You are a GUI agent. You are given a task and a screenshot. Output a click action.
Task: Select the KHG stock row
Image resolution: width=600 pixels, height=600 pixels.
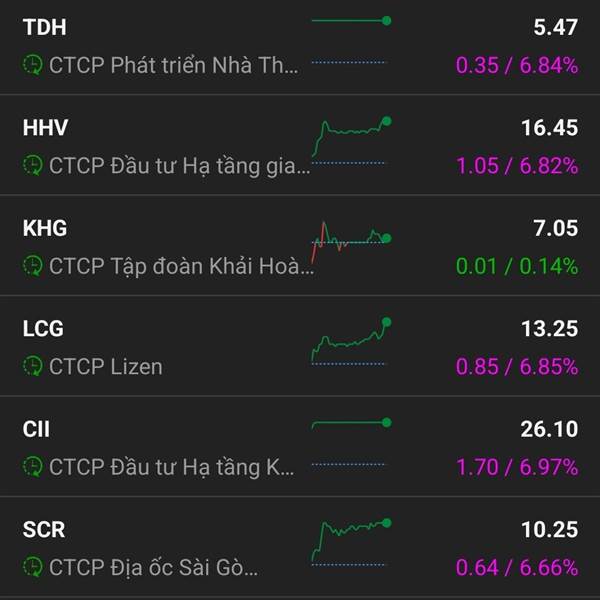click(x=300, y=245)
